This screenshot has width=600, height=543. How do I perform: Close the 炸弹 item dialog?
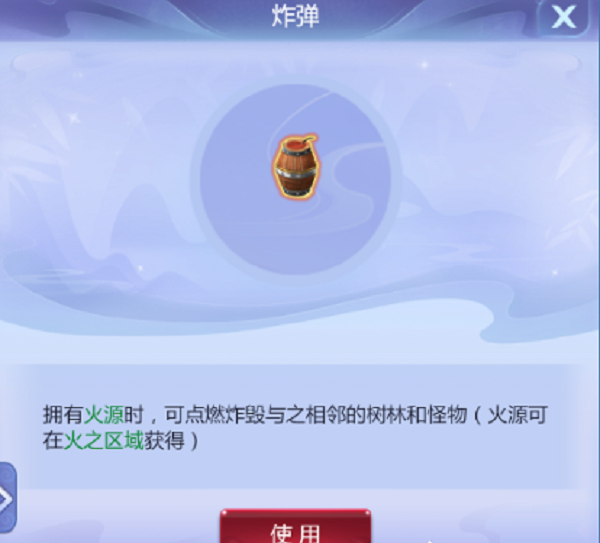[x=564, y=17]
